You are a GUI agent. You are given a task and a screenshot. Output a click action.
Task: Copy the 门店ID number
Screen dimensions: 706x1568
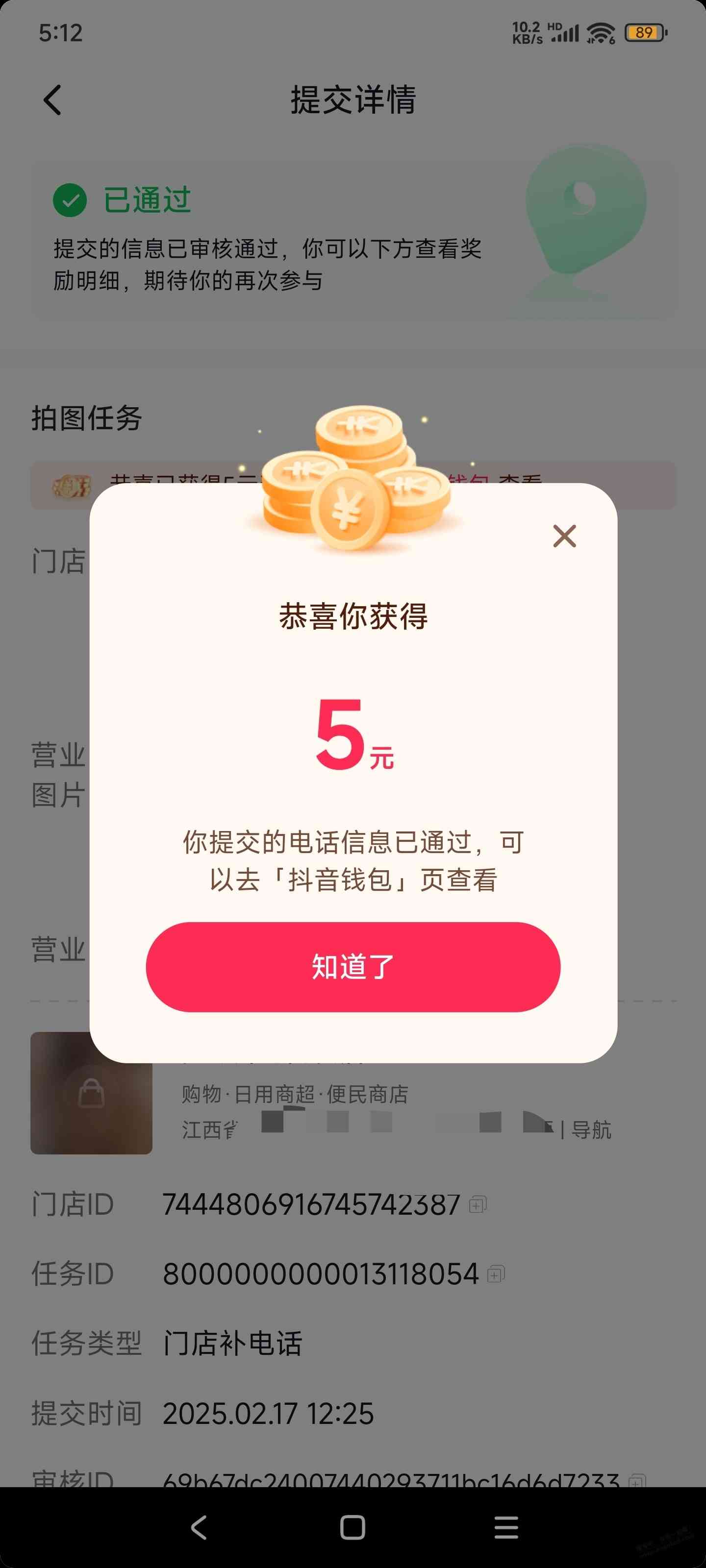478,1204
